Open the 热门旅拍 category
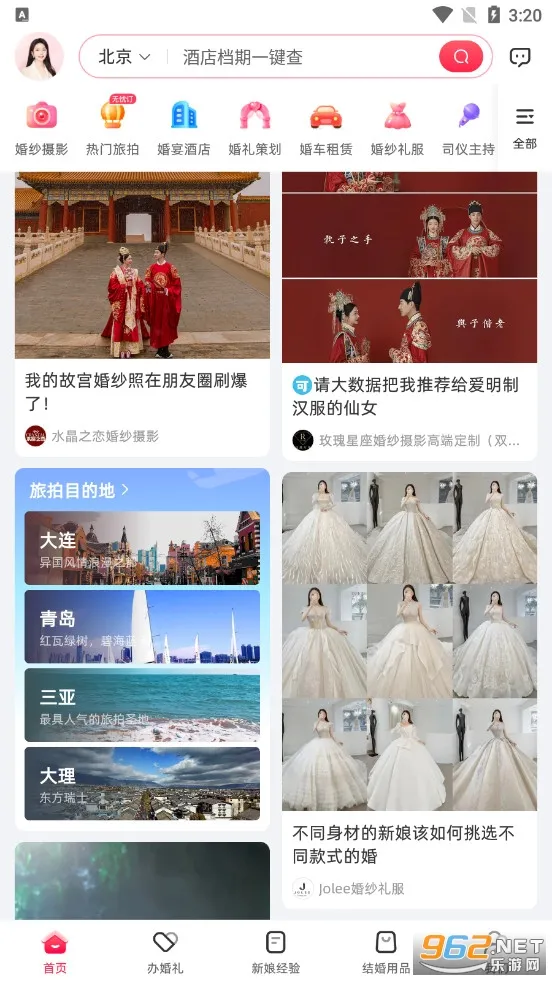552x981 pixels. tap(113, 128)
